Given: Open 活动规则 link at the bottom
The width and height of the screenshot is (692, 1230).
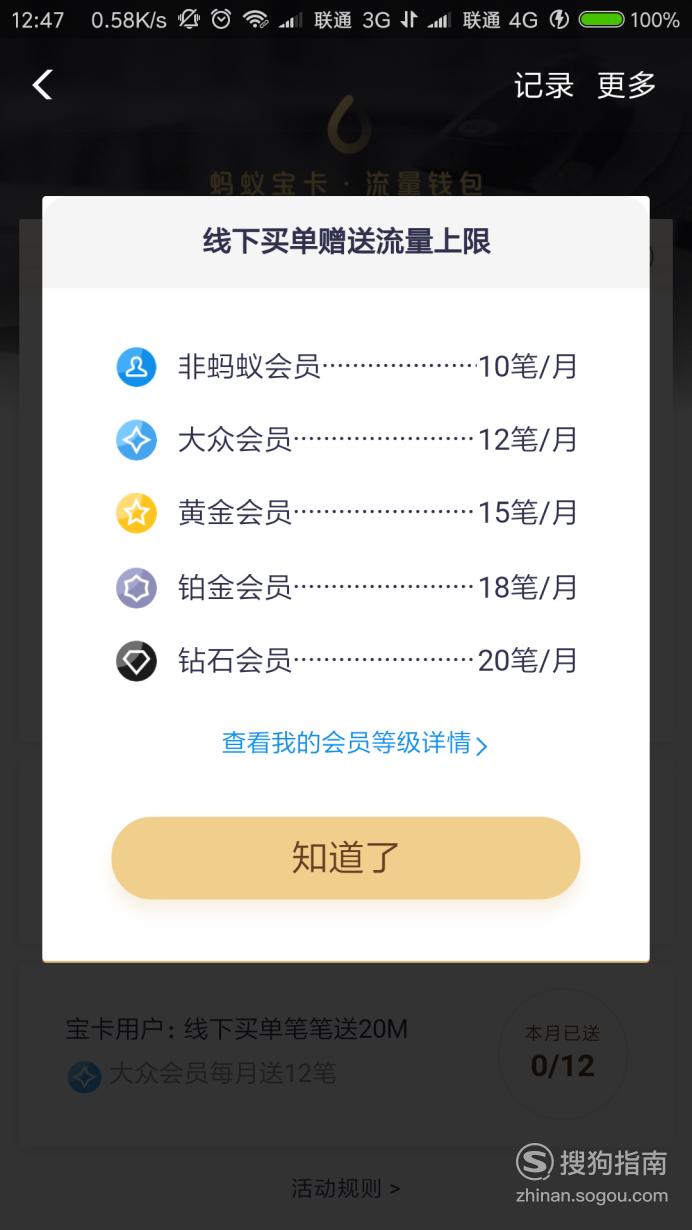Looking at the screenshot, I should 346,1188.
